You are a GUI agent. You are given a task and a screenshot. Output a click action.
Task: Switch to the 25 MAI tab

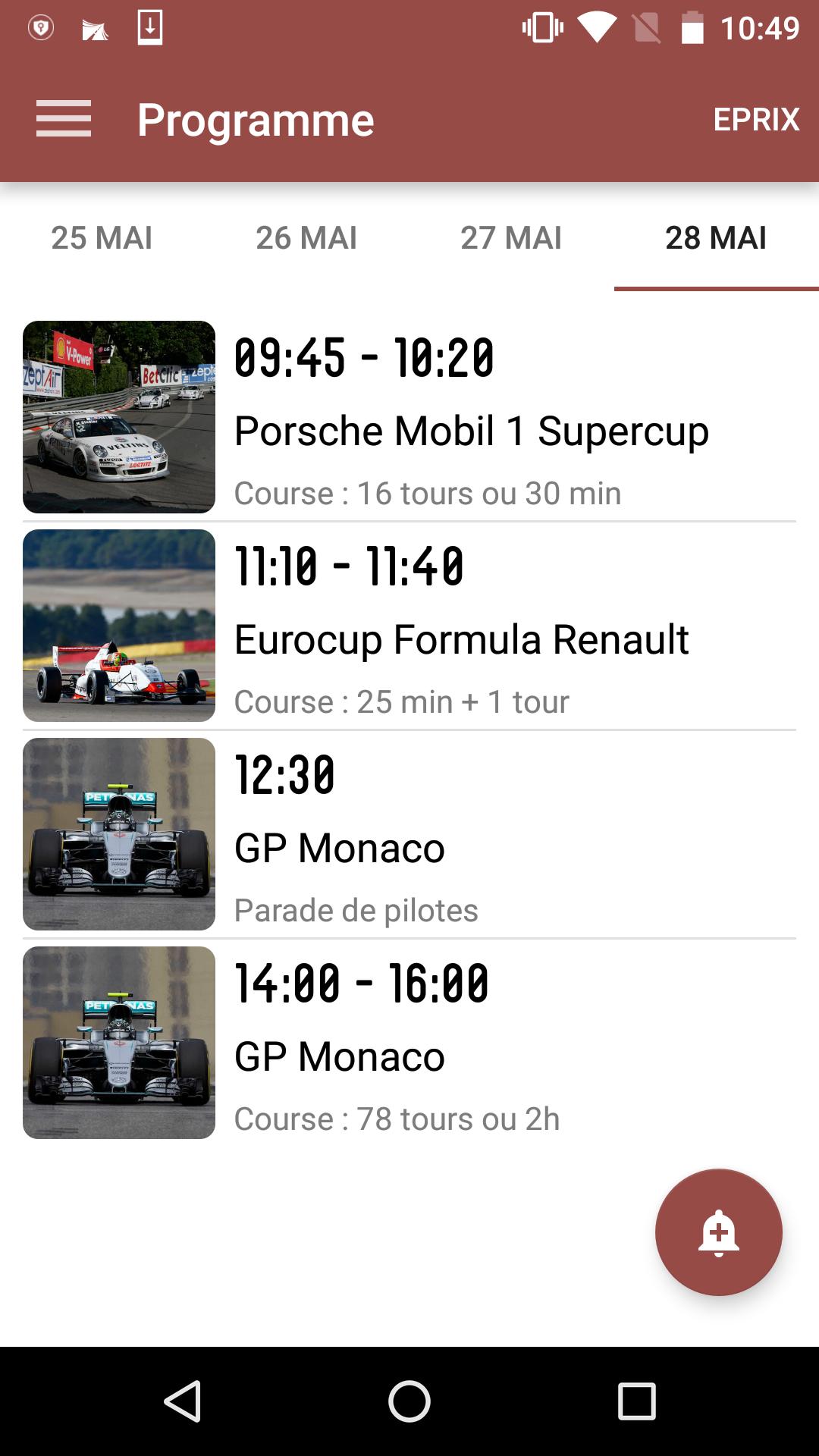102,238
